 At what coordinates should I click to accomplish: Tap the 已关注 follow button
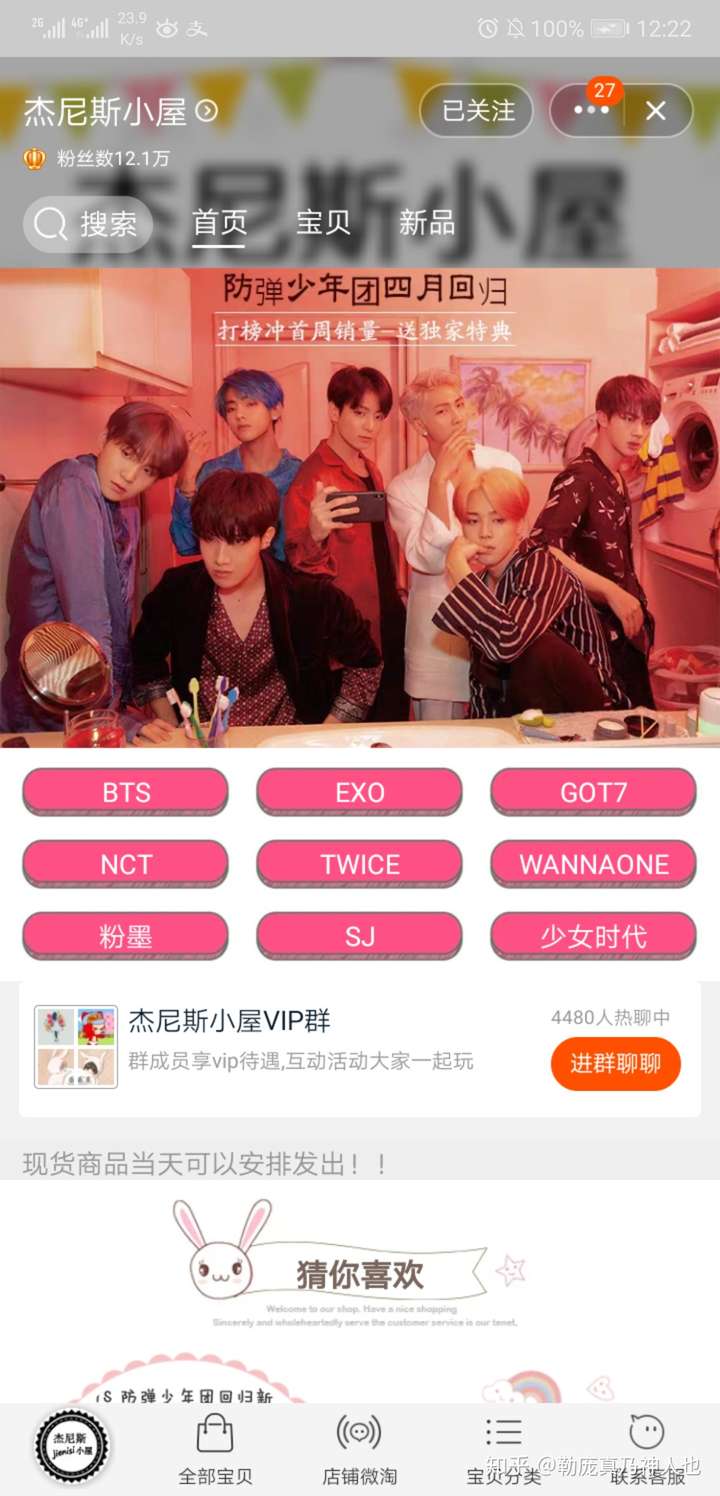(x=477, y=110)
